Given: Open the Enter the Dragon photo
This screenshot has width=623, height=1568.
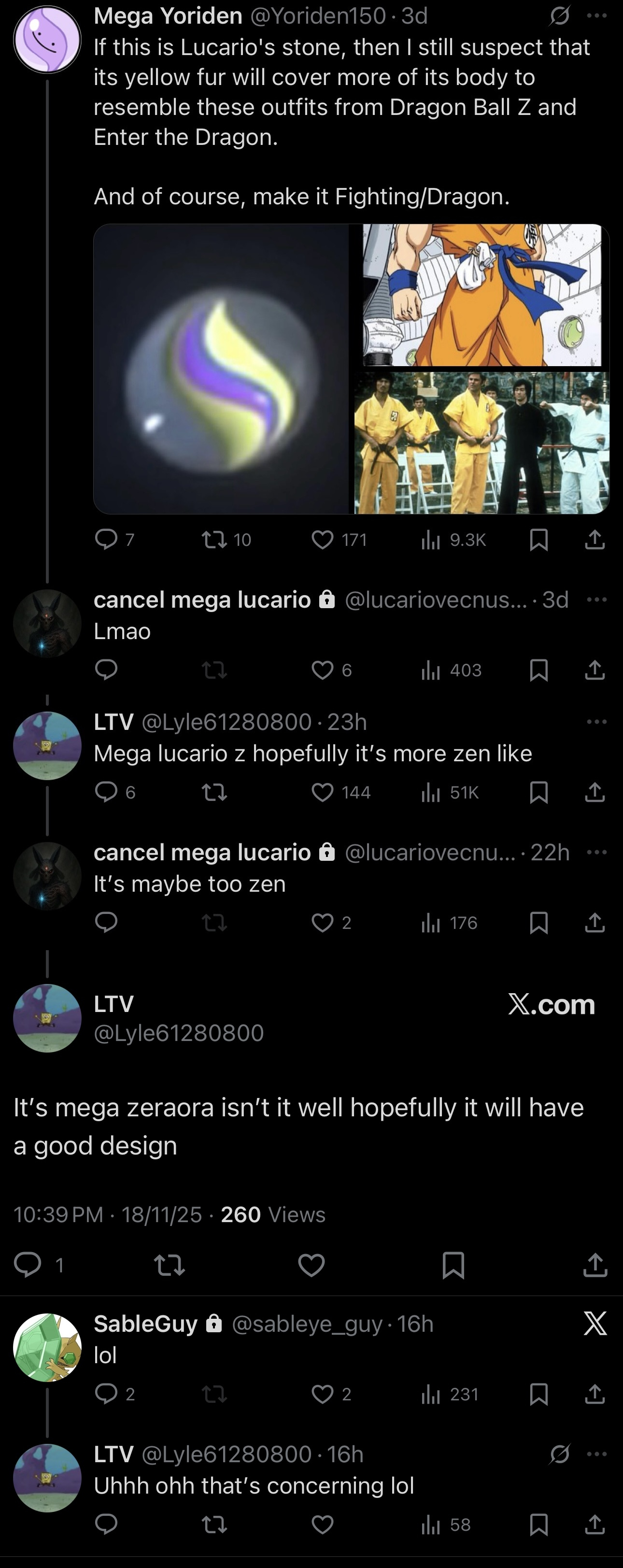Looking at the screenshot, I should coord(482,442).
